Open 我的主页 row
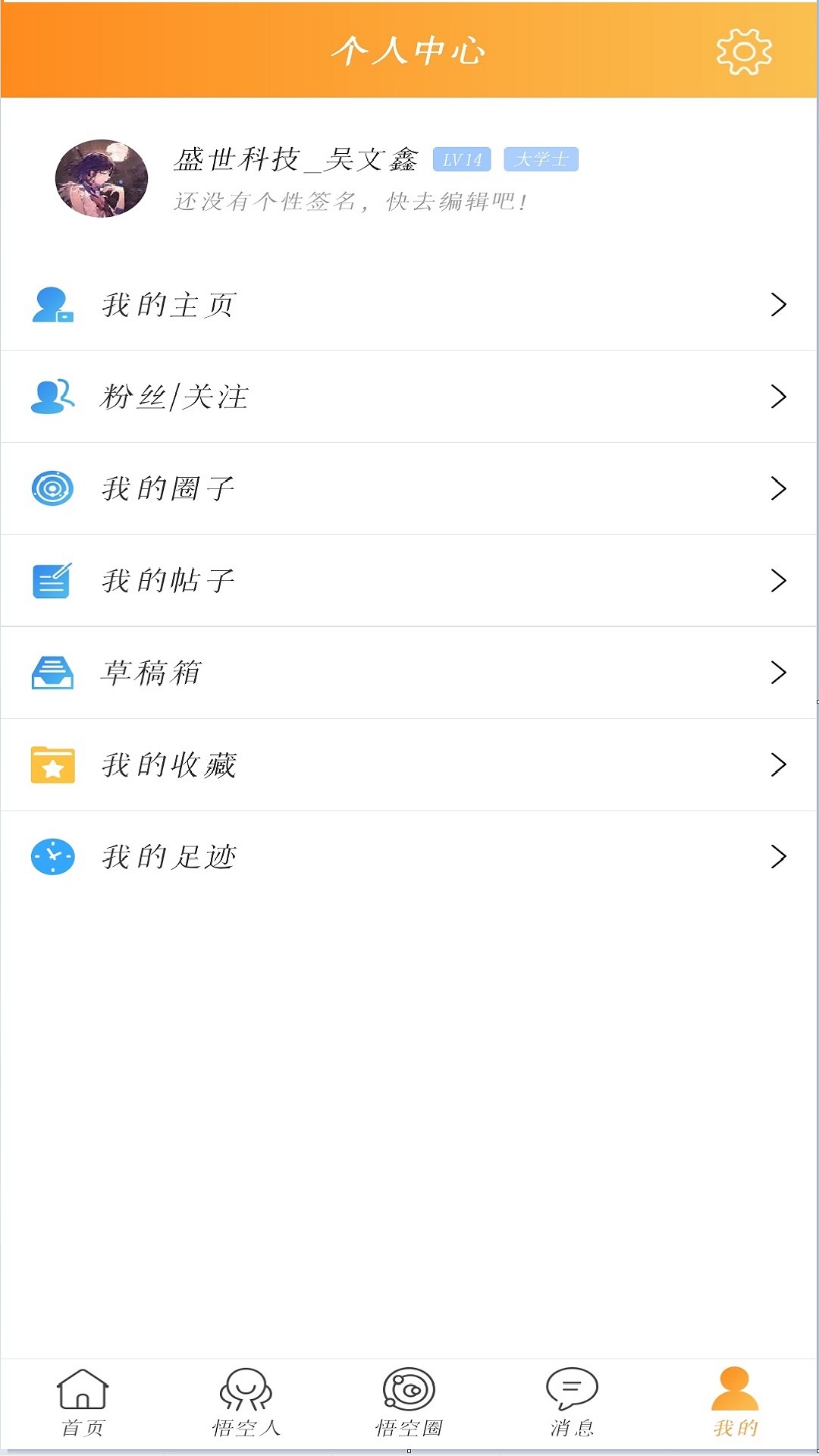The width and height of the screenshot is (819, 1456). tap(409, 305)
